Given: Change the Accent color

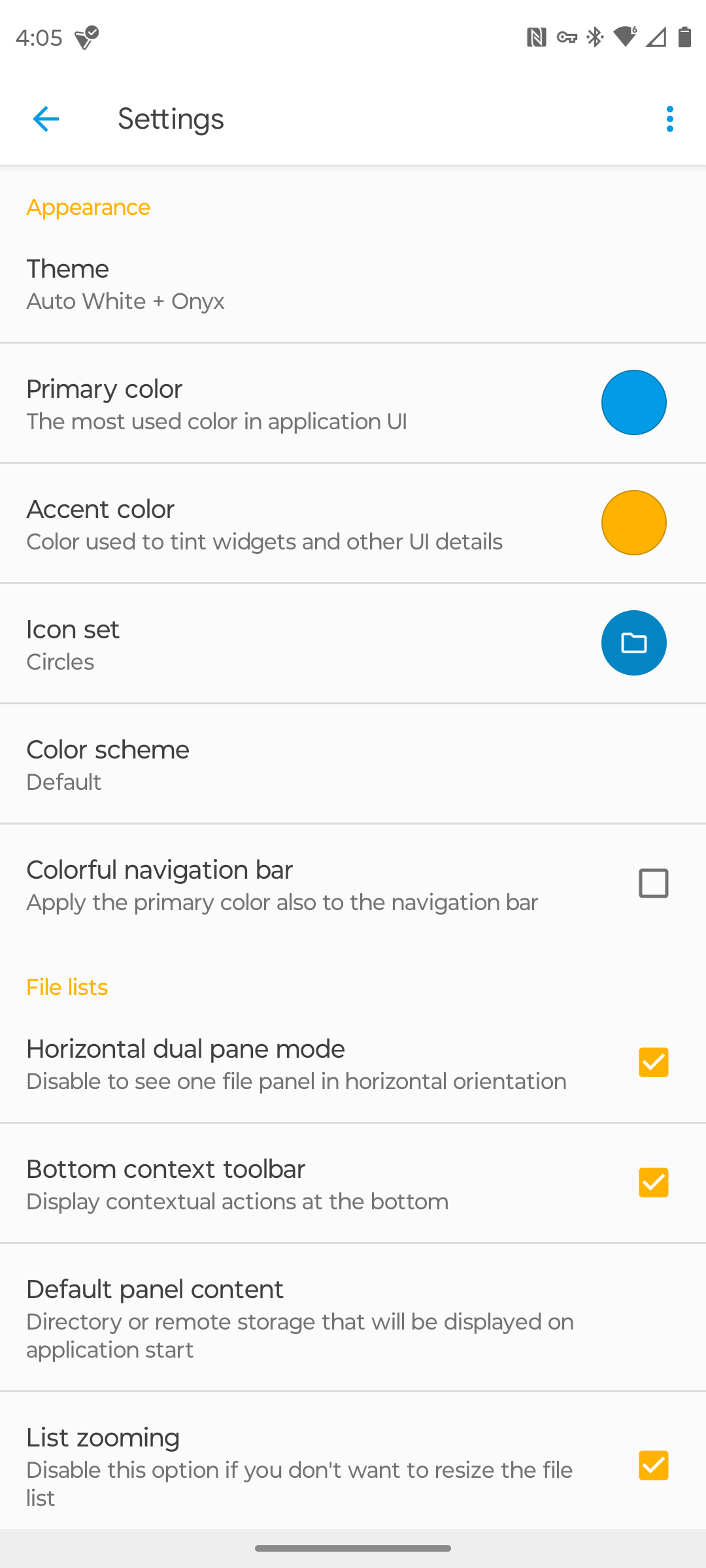Looking at the screenshot, I should (633, 523).
